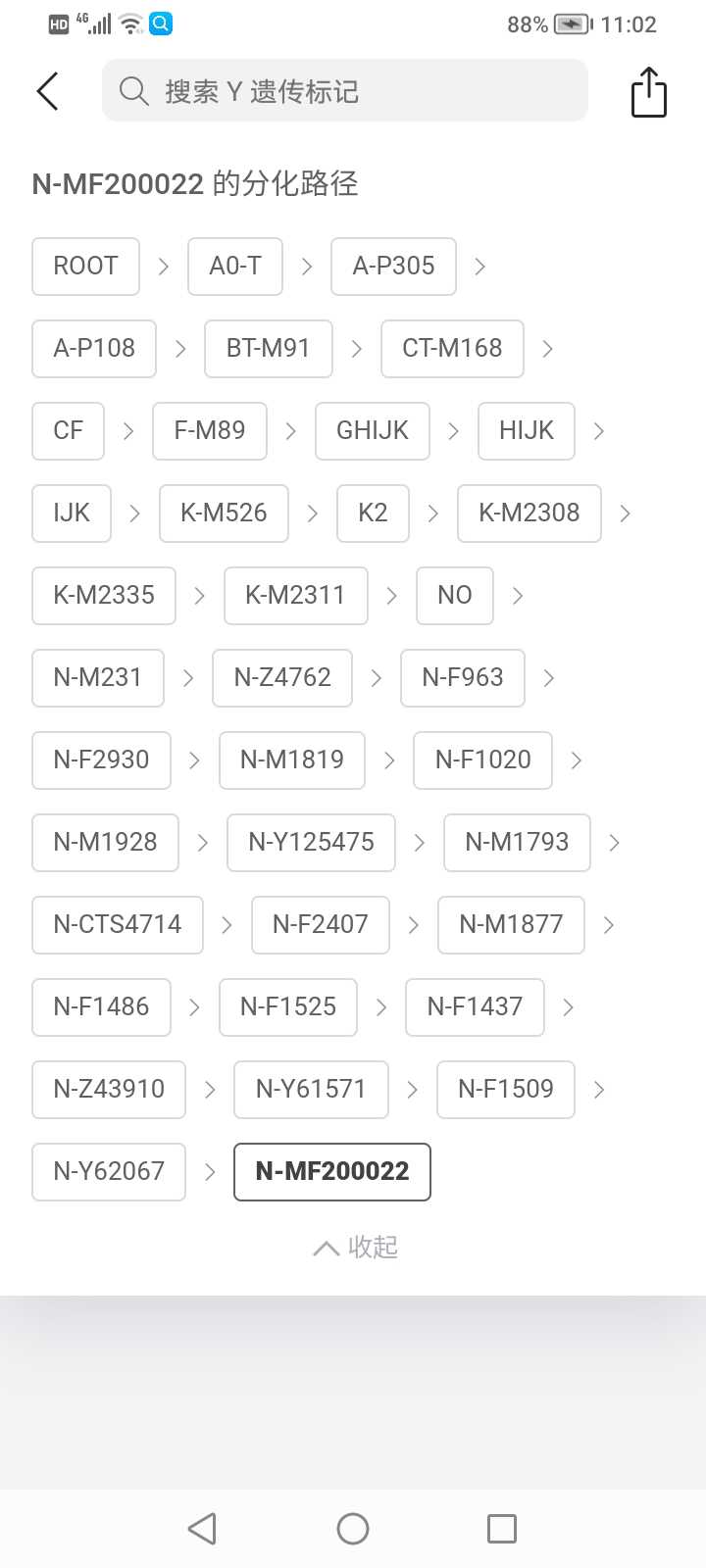Open the K-M526 chip
Image resolution: width=706 pixels, height=1568 pixels.
[224, 514]
